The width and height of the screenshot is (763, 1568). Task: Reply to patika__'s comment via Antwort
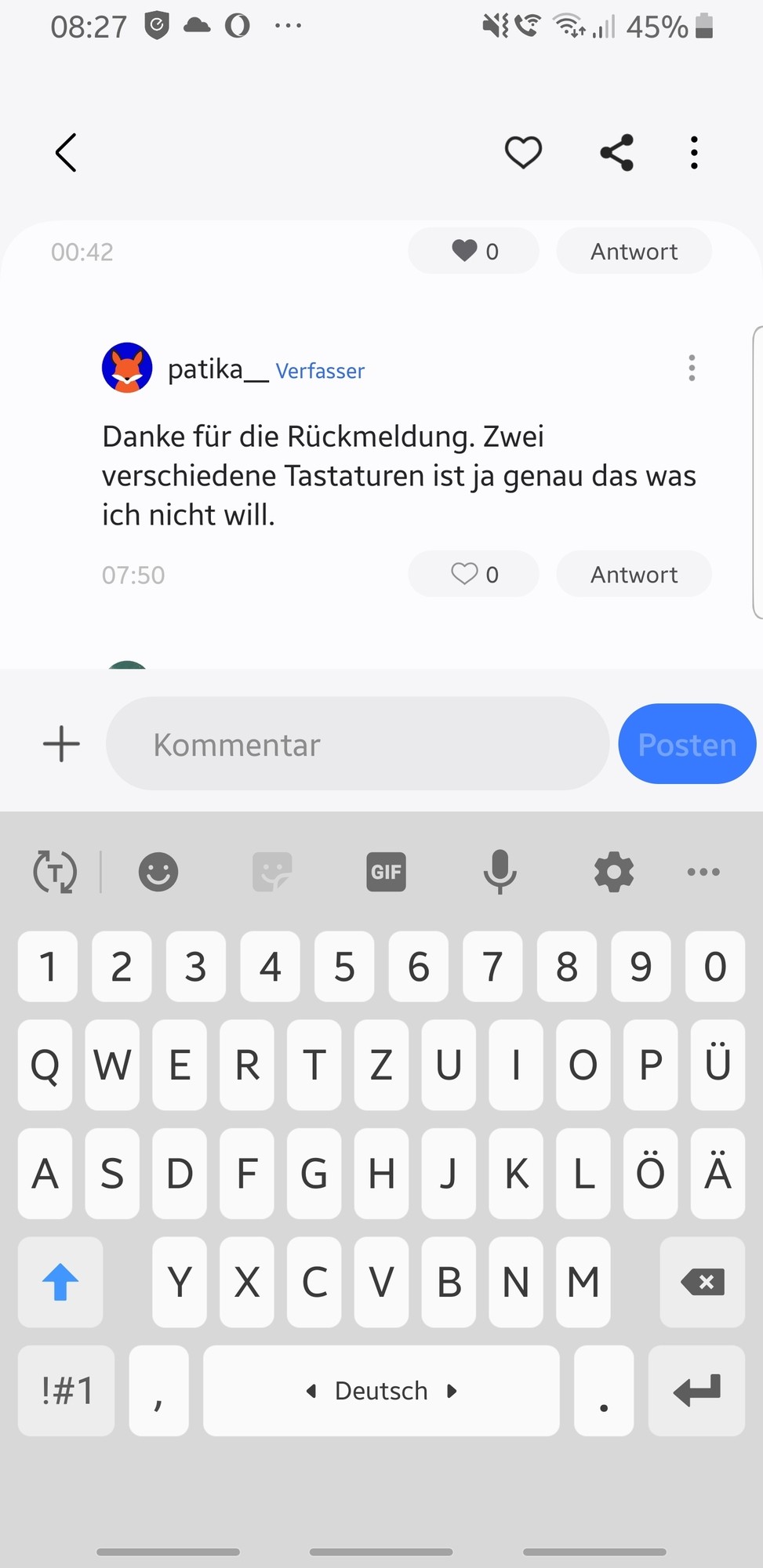(634, 575)
